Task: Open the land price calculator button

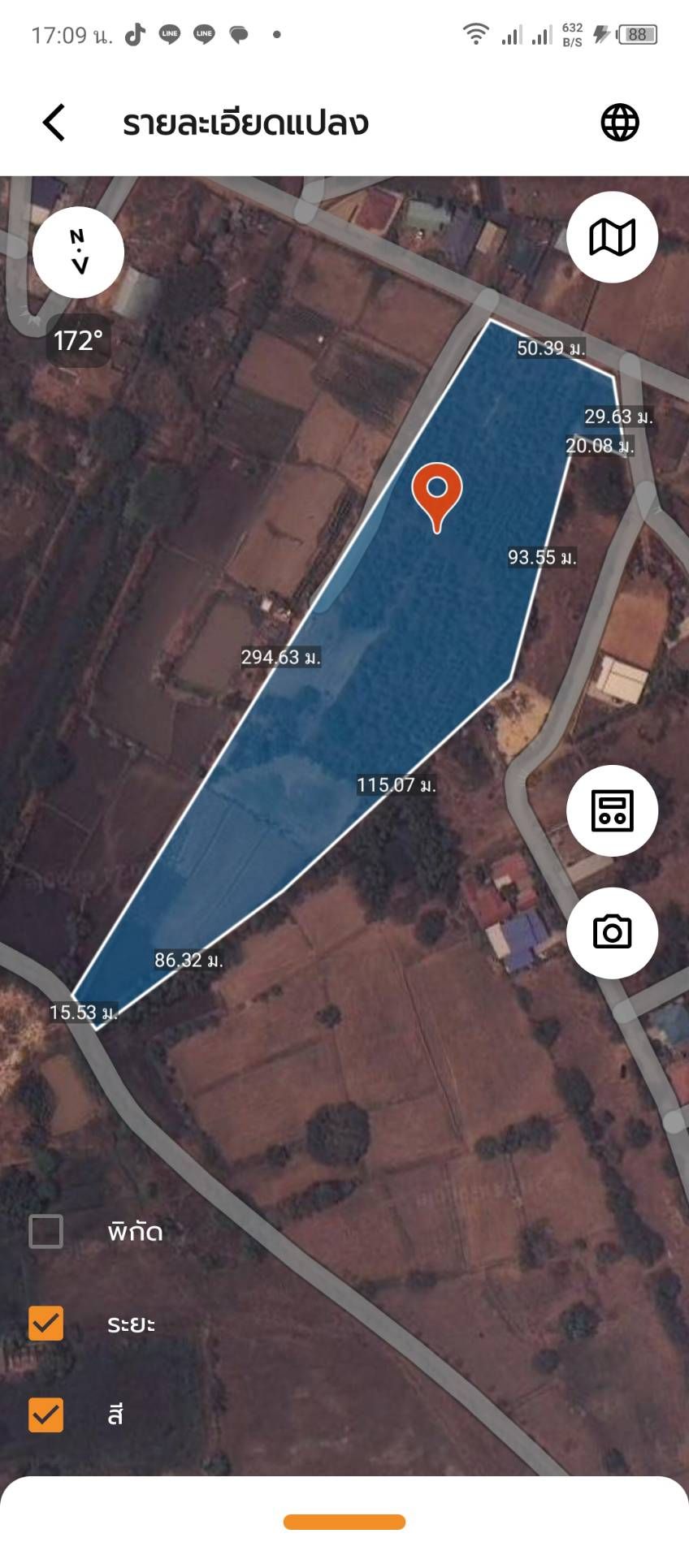Action: point(612,810)
